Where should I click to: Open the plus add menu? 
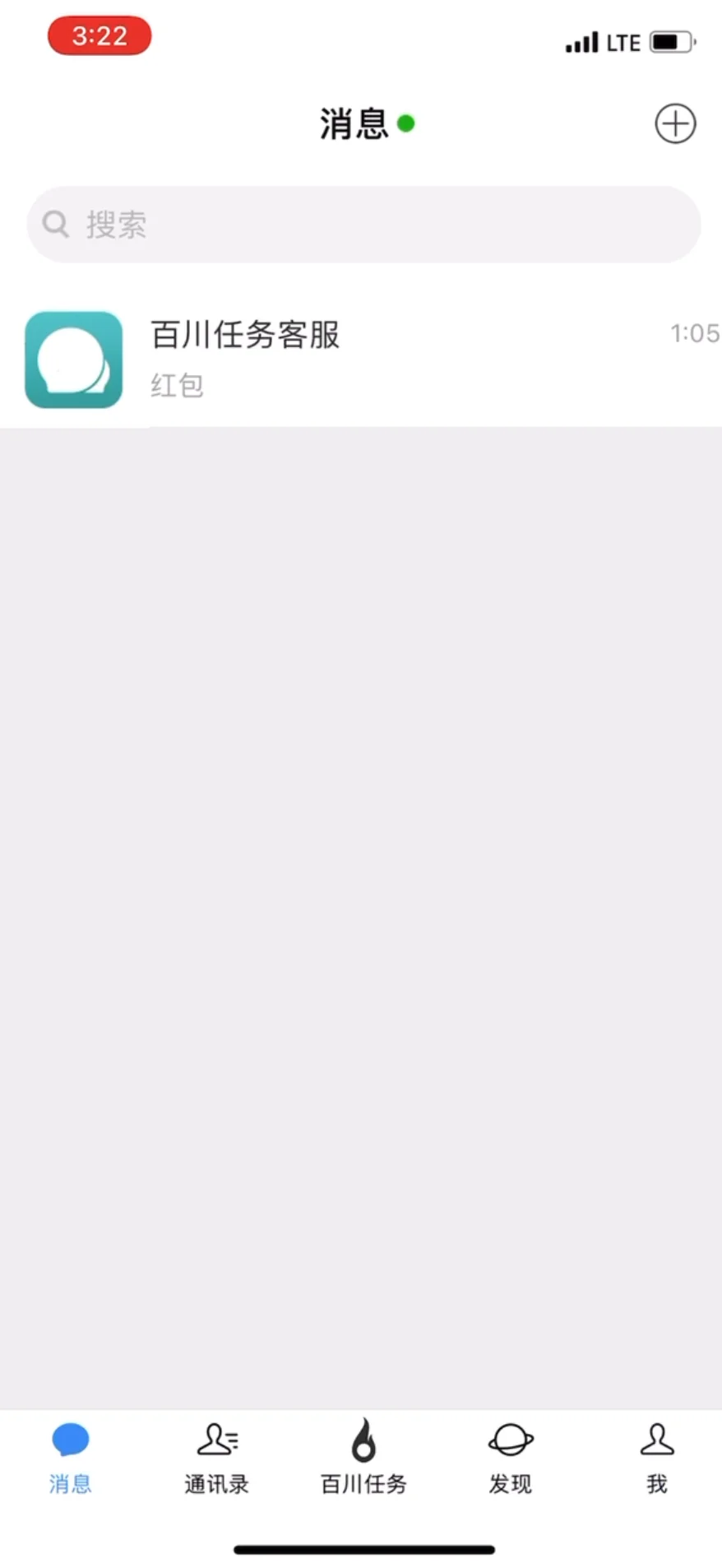(x=674, y=124)
